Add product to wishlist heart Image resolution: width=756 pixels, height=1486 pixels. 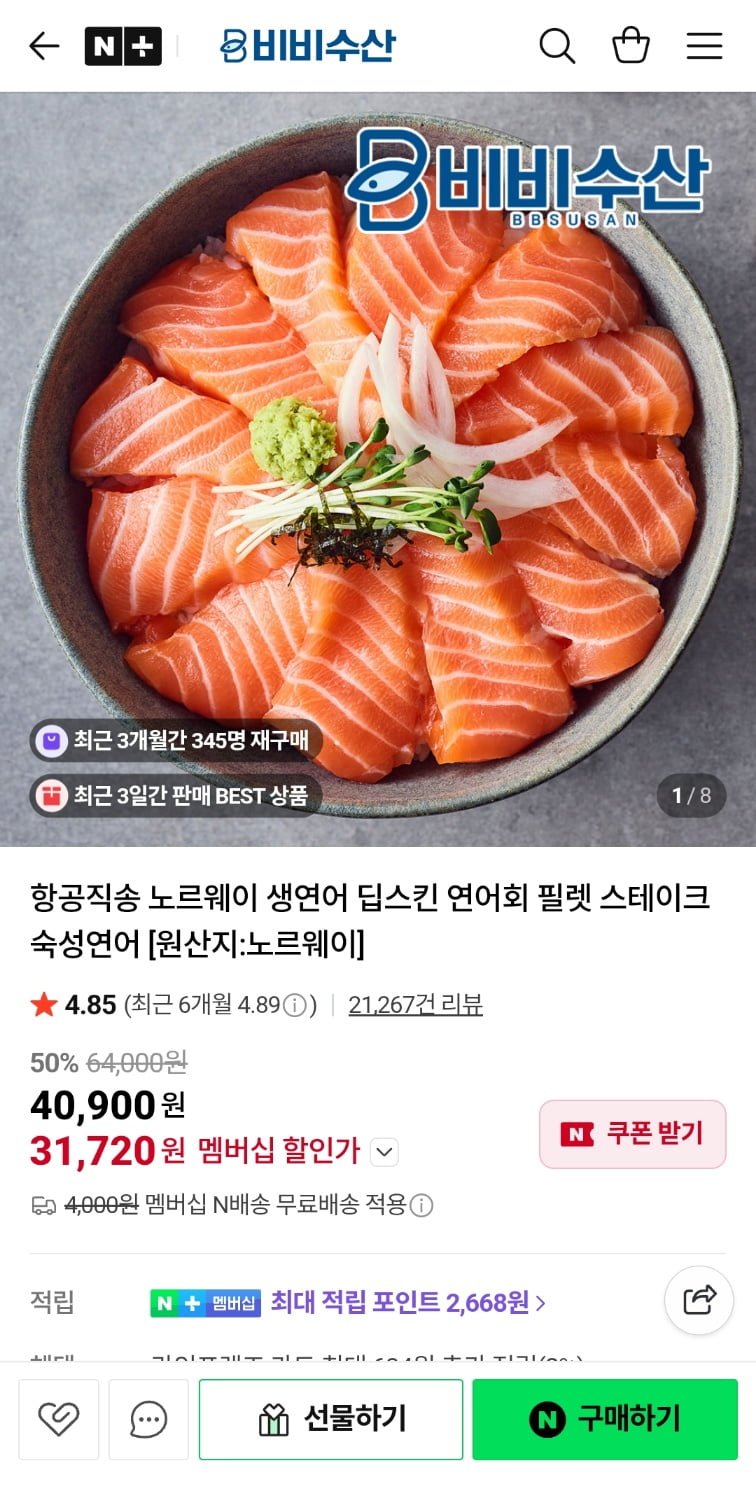(58, 1419)
